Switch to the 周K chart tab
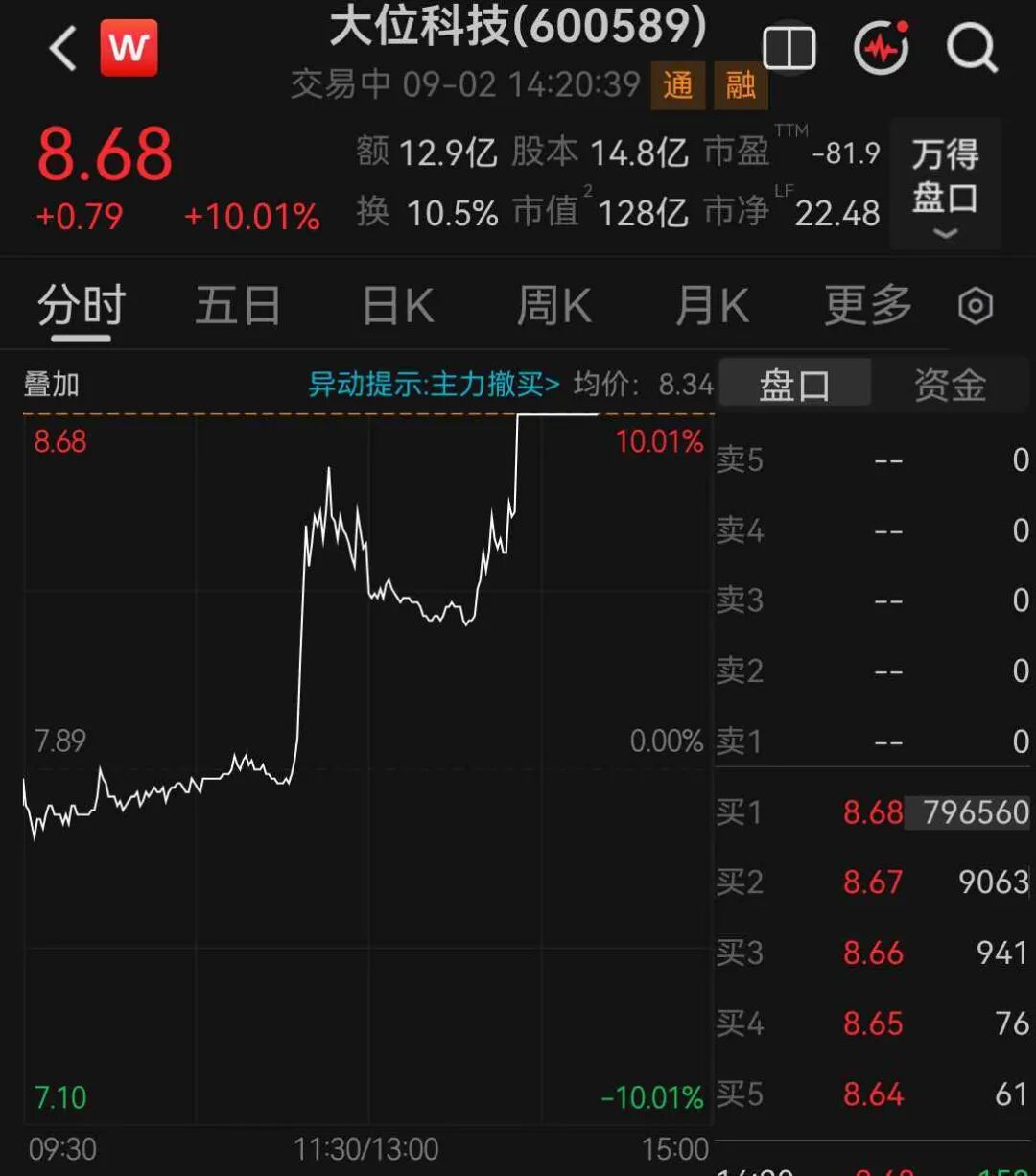1036x1176 pixels. pos(553,306)
